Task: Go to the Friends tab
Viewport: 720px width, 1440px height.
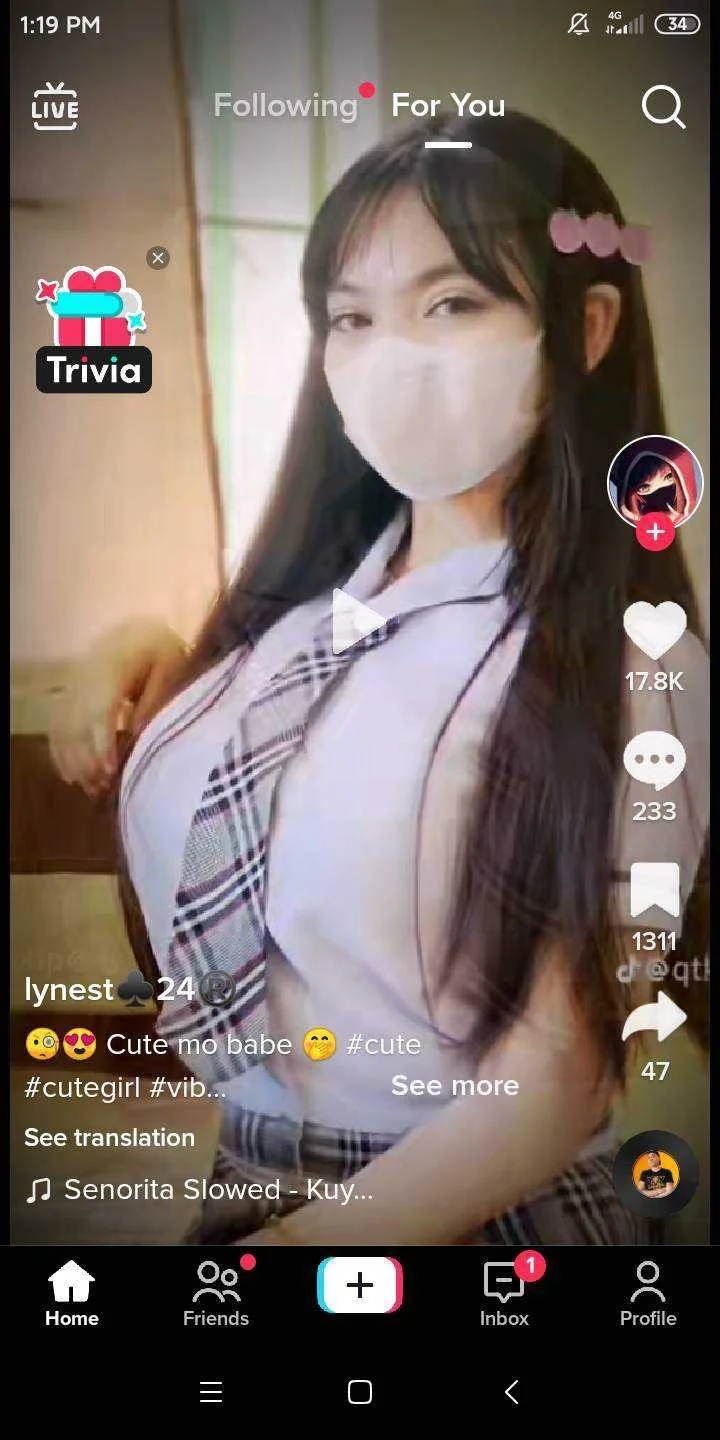Action: [216, 1292]
